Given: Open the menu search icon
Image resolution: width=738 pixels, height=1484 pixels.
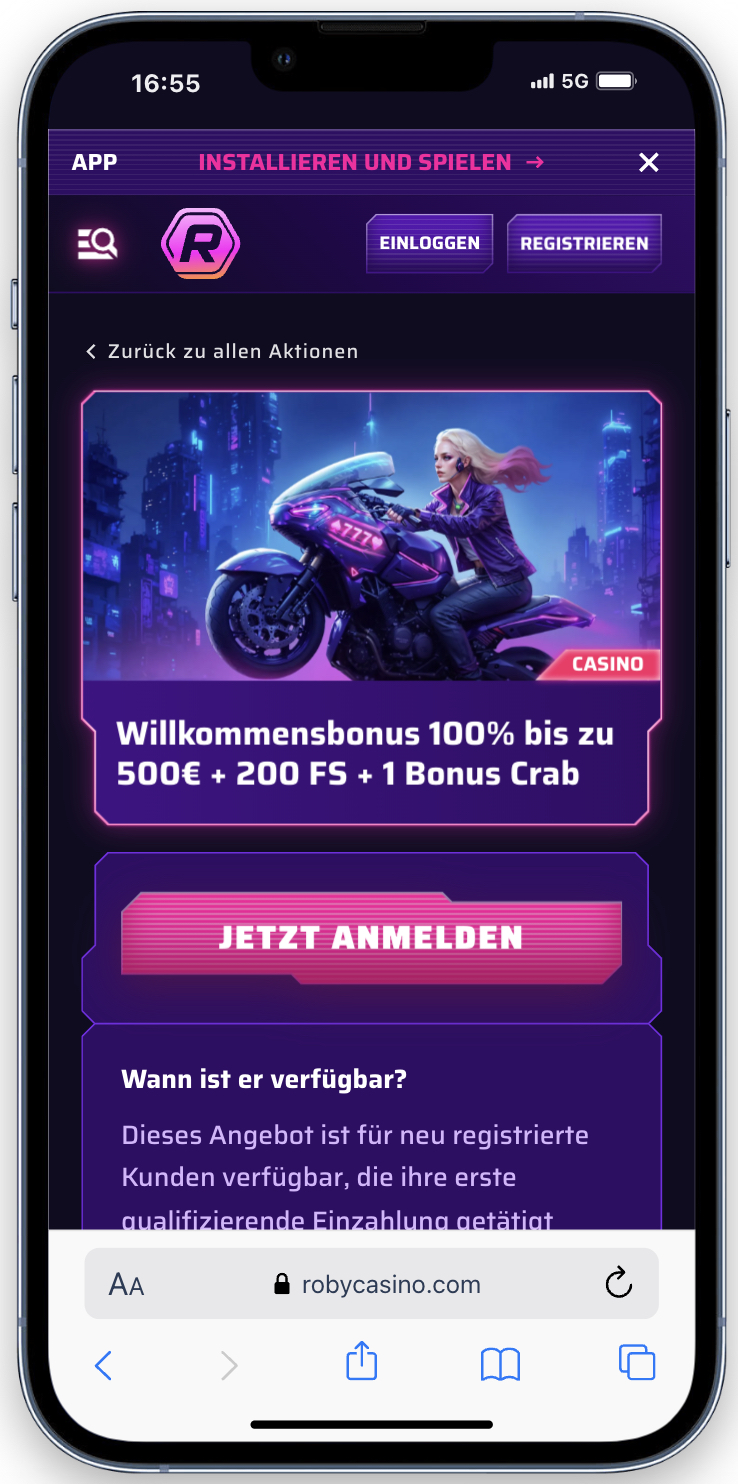Looking at the screenshot, I should [98, 243].
